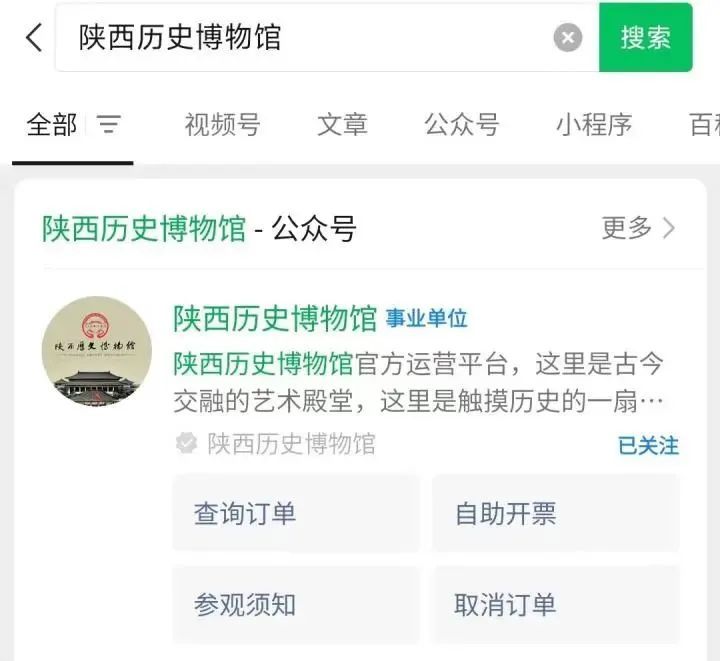Go back using the top-left arrow
Screen dimensions: 720x661
pyautogui.click(x=33, y=38)
